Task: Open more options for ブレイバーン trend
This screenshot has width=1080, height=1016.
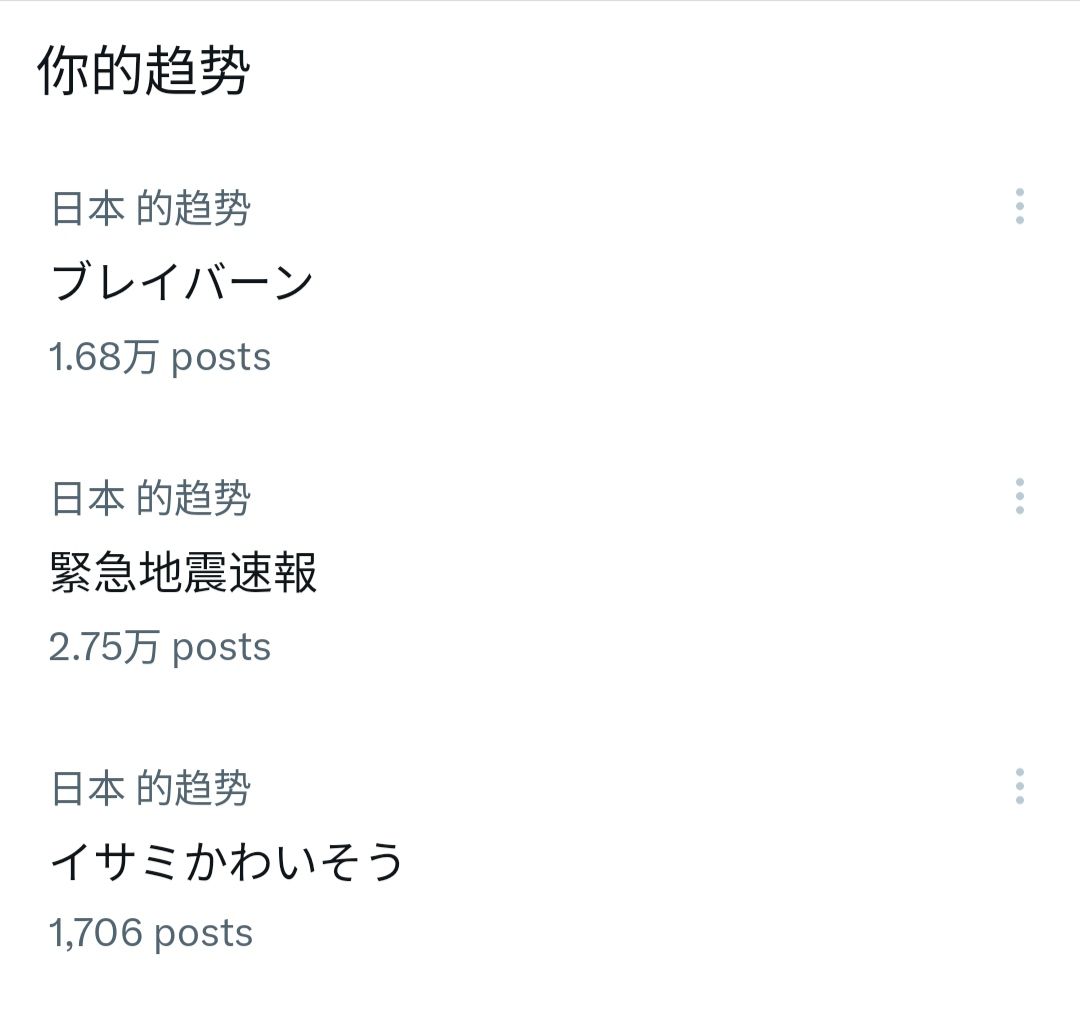Action: point(1019,206)
